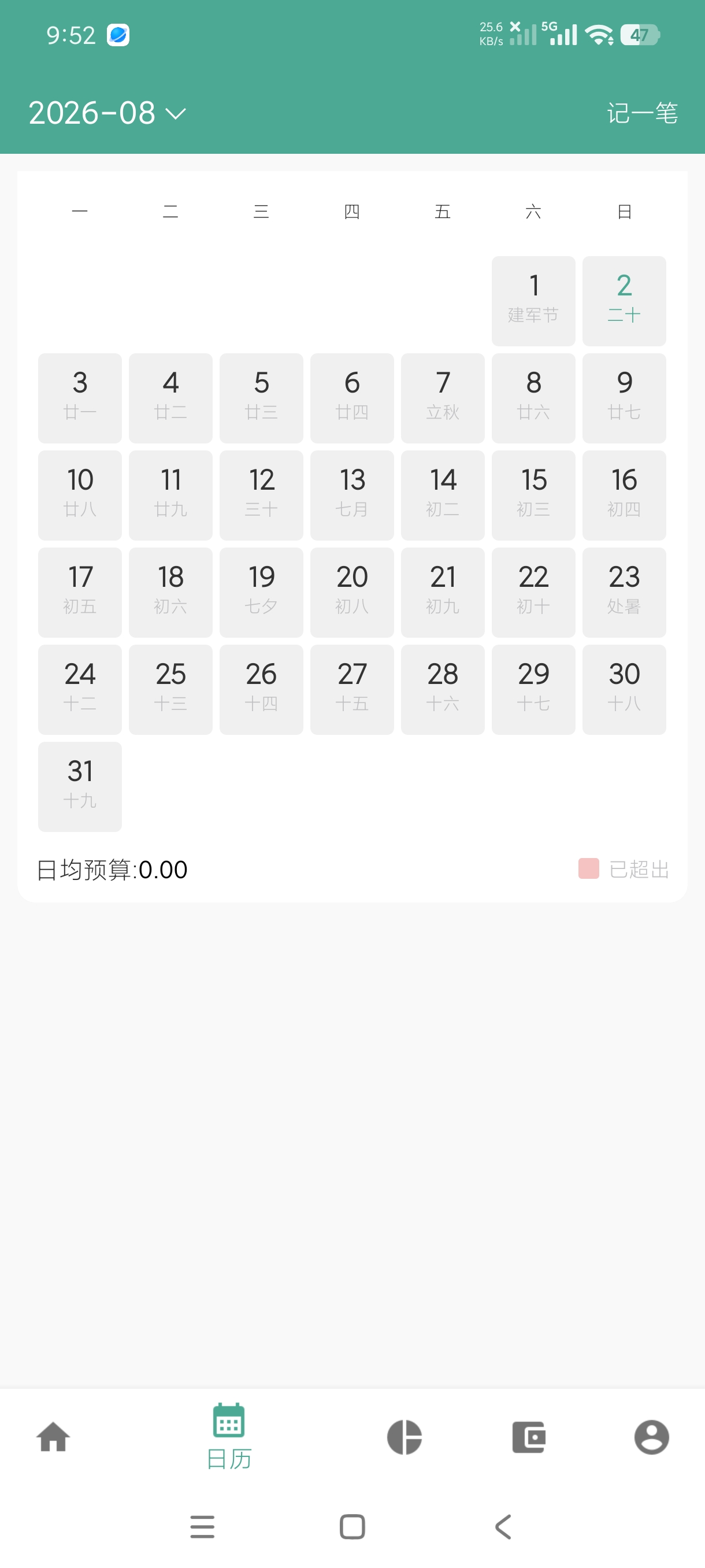Tap 记一笔 to add a record

click(x=642, y=113)
